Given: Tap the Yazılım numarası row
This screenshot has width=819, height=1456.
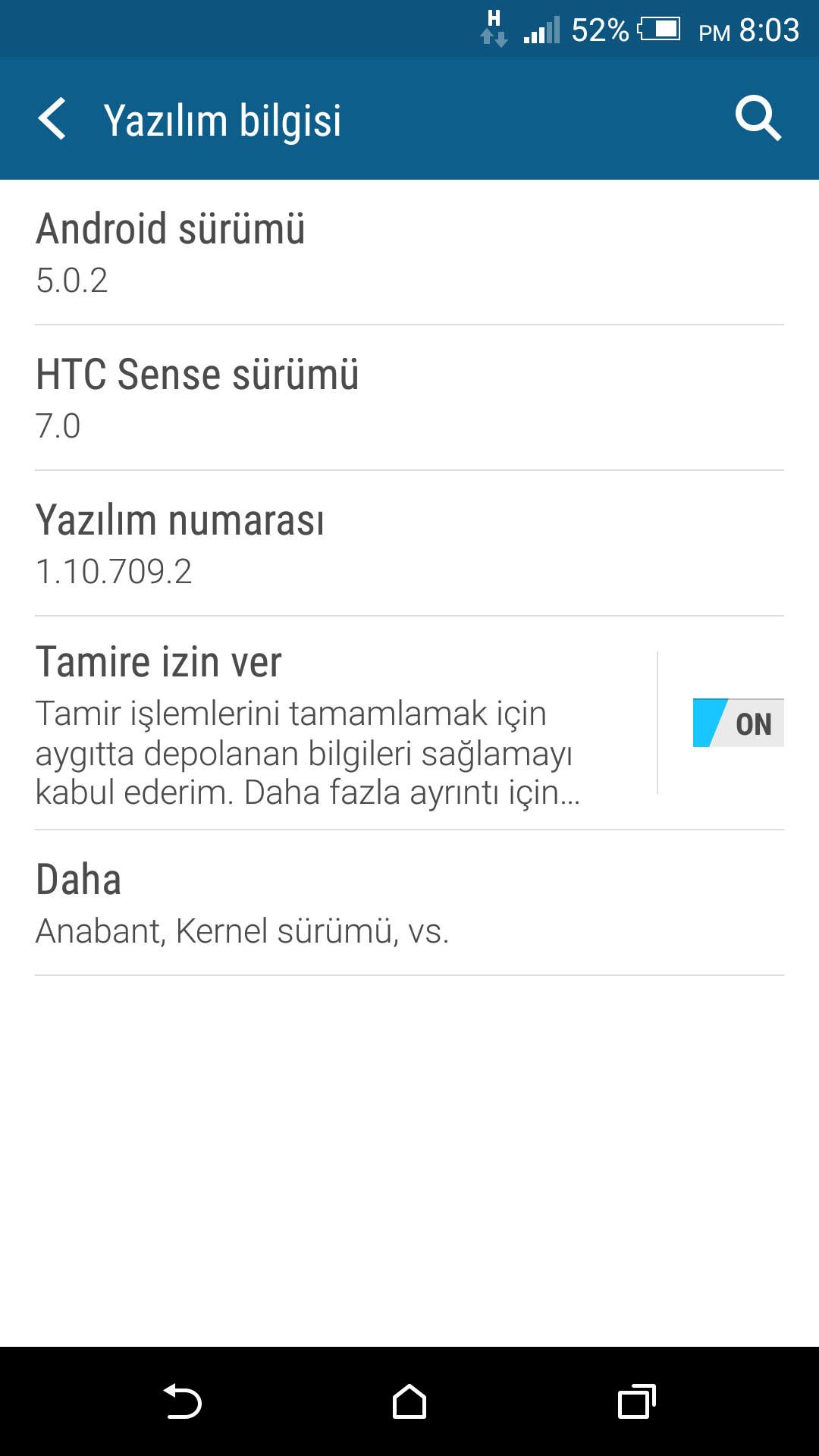Looking at the screenshot, I should 409,544.
